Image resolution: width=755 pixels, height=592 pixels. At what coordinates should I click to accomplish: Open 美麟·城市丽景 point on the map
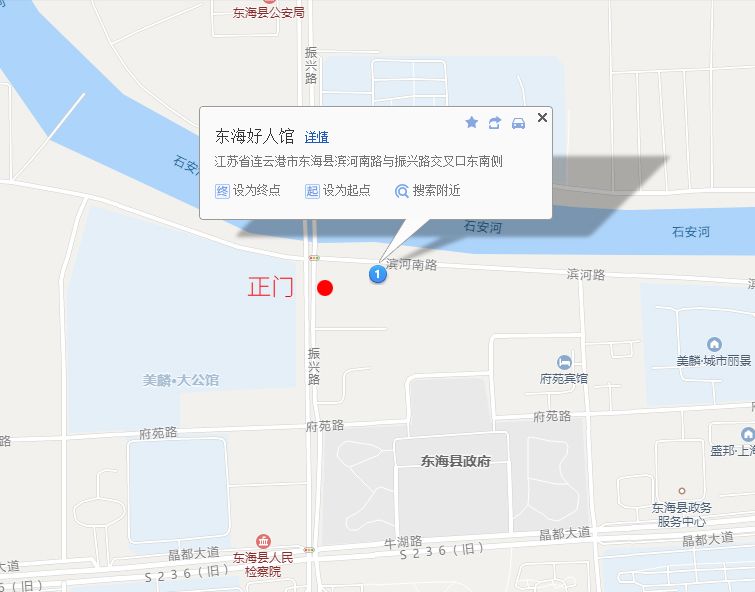click(x=714, y=345)
